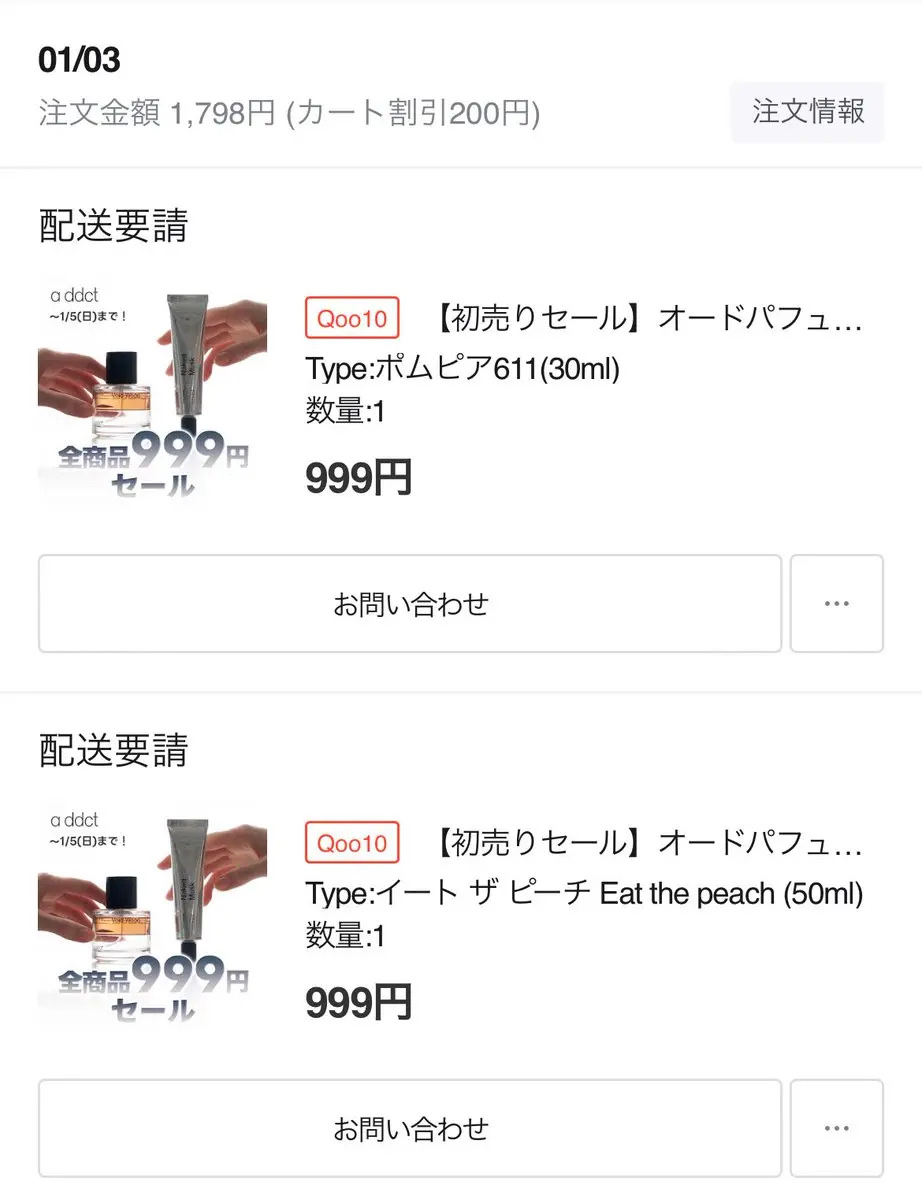Open 注文情報 details
This screenshot has width=922, height=1200.
[x=807, y=114]
